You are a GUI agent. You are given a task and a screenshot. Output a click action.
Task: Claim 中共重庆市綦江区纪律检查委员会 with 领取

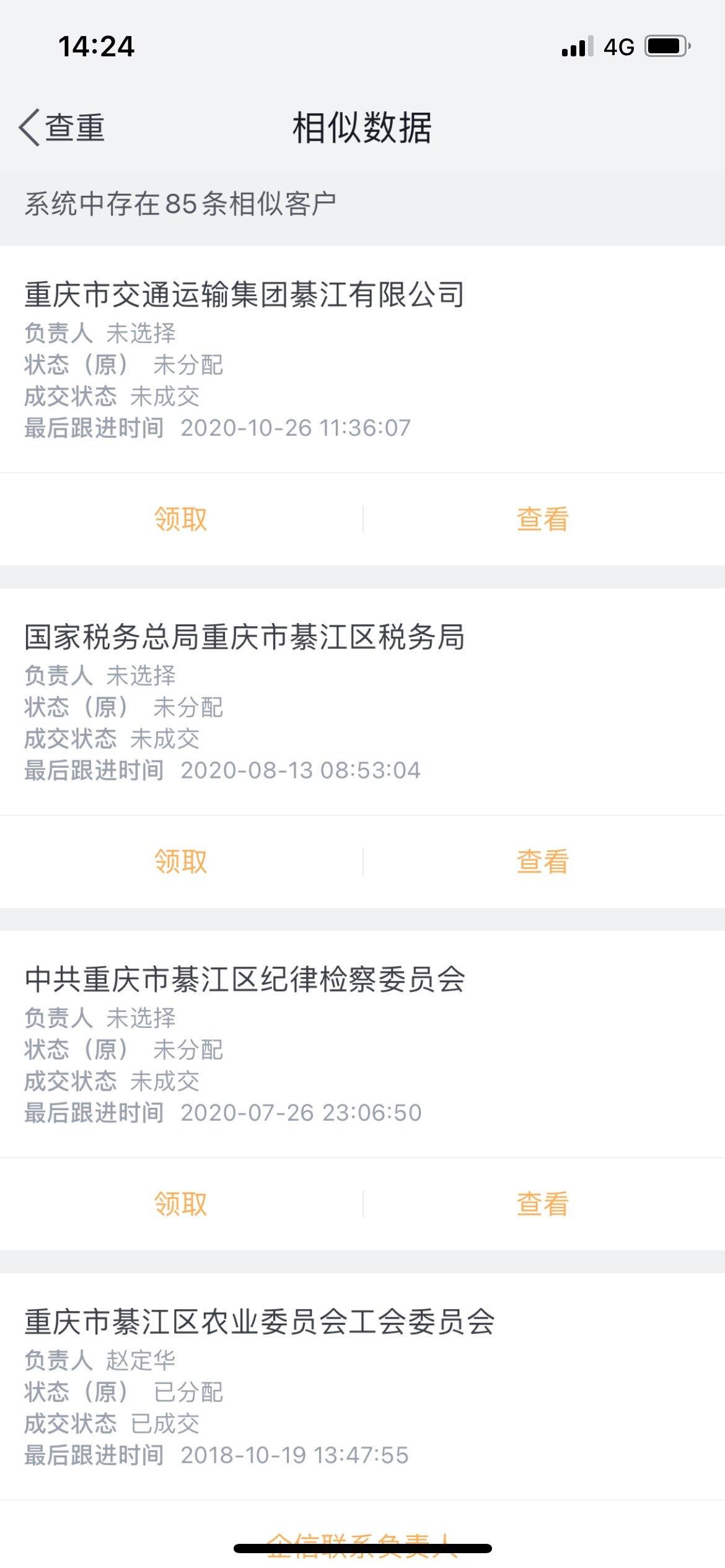pyautogui.click(x=180, y=1204)
